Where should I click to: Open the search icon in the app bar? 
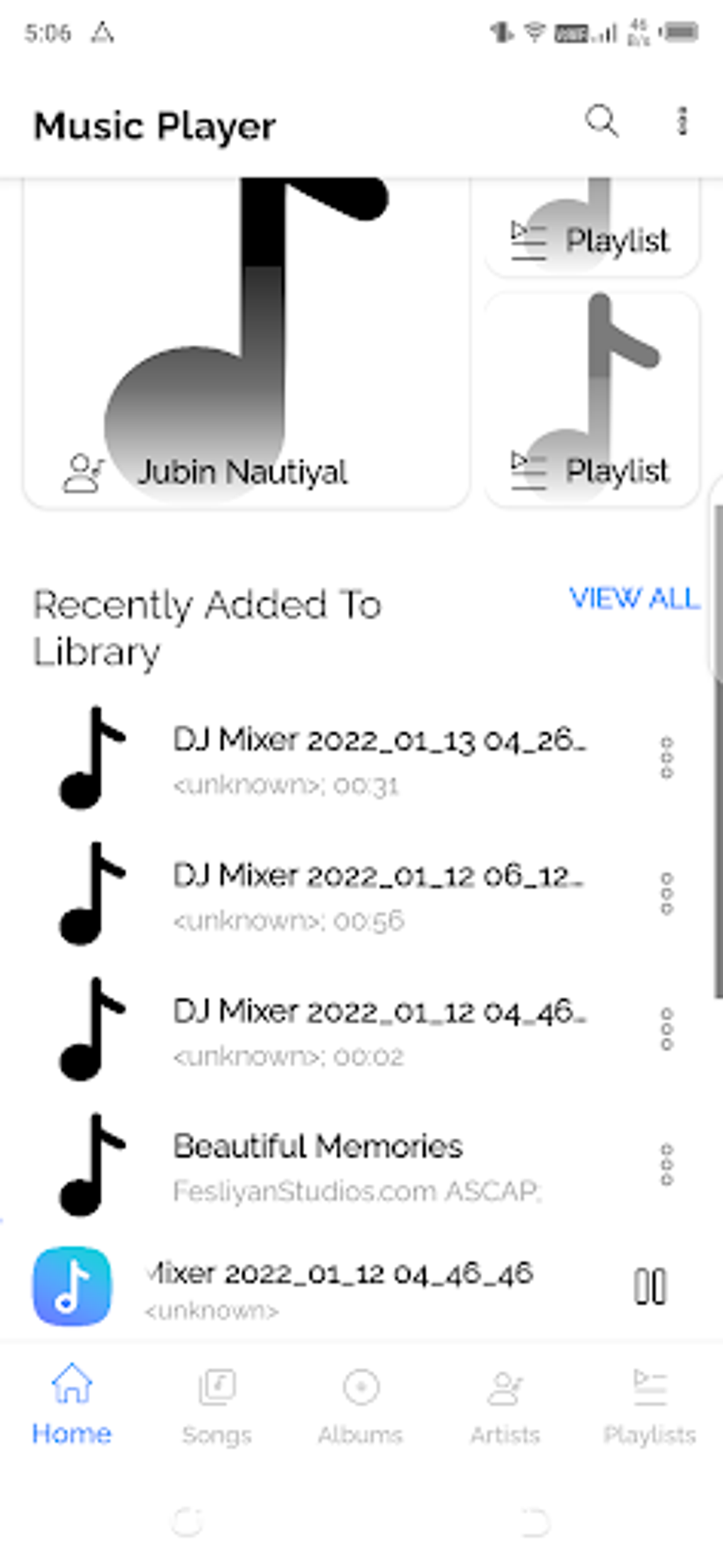(x=601, y=121)
